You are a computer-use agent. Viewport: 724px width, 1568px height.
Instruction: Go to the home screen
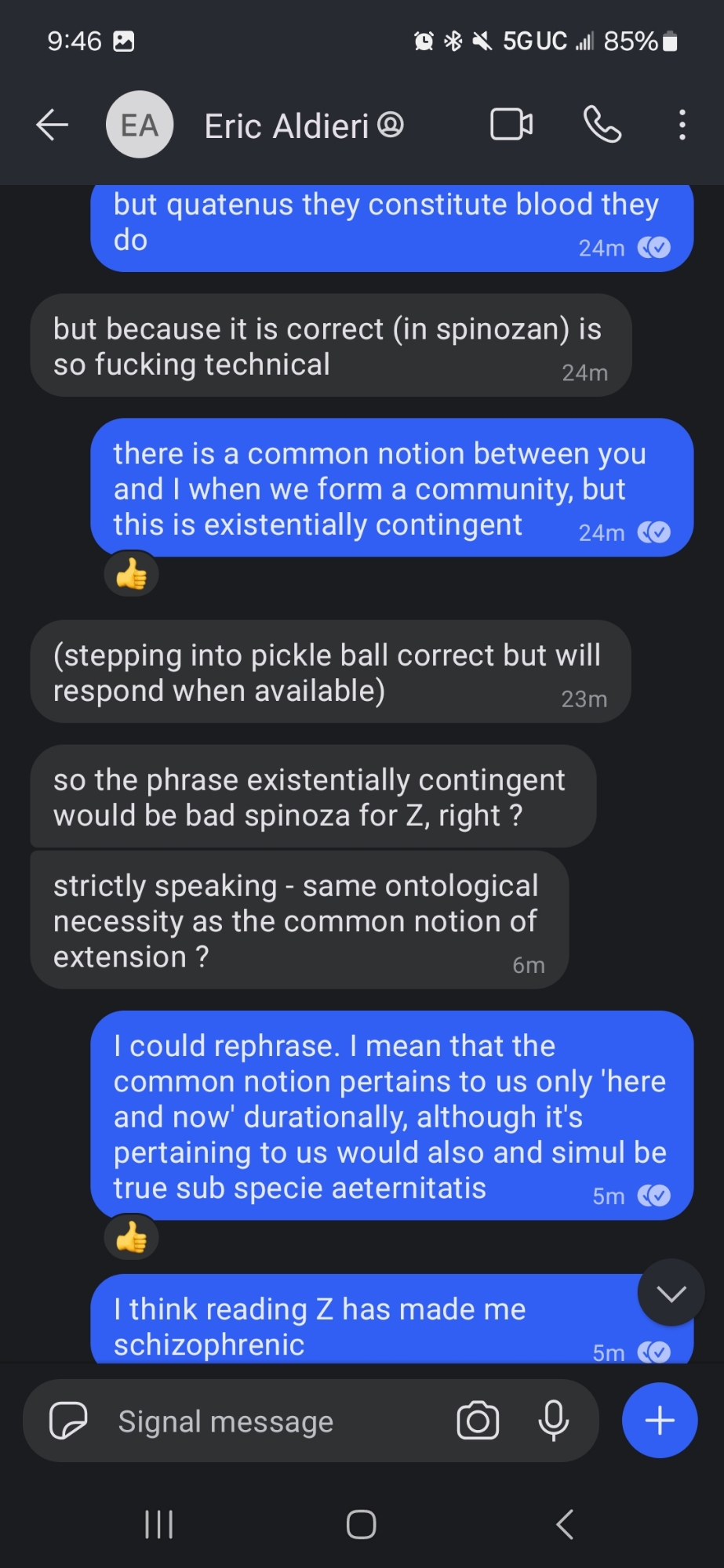[x=362, y=1525]
